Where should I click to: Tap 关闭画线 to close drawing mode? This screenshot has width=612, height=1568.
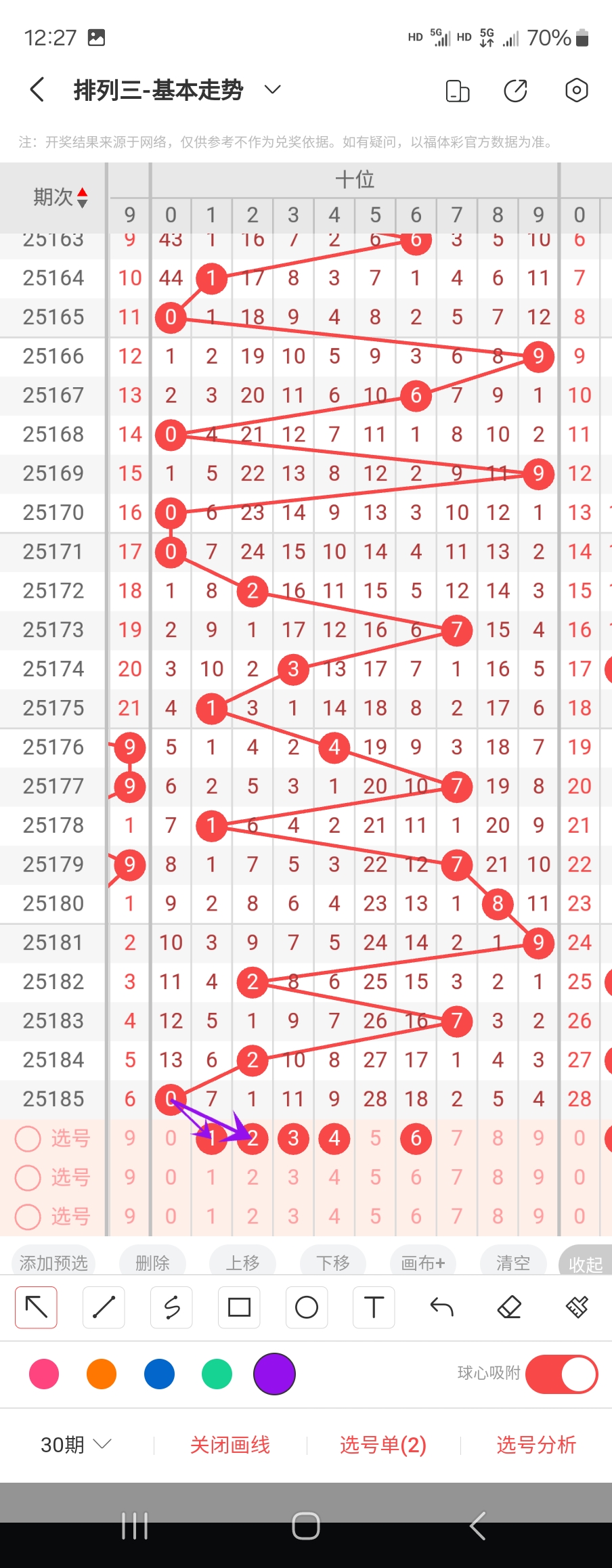[x=230, y=1445]
